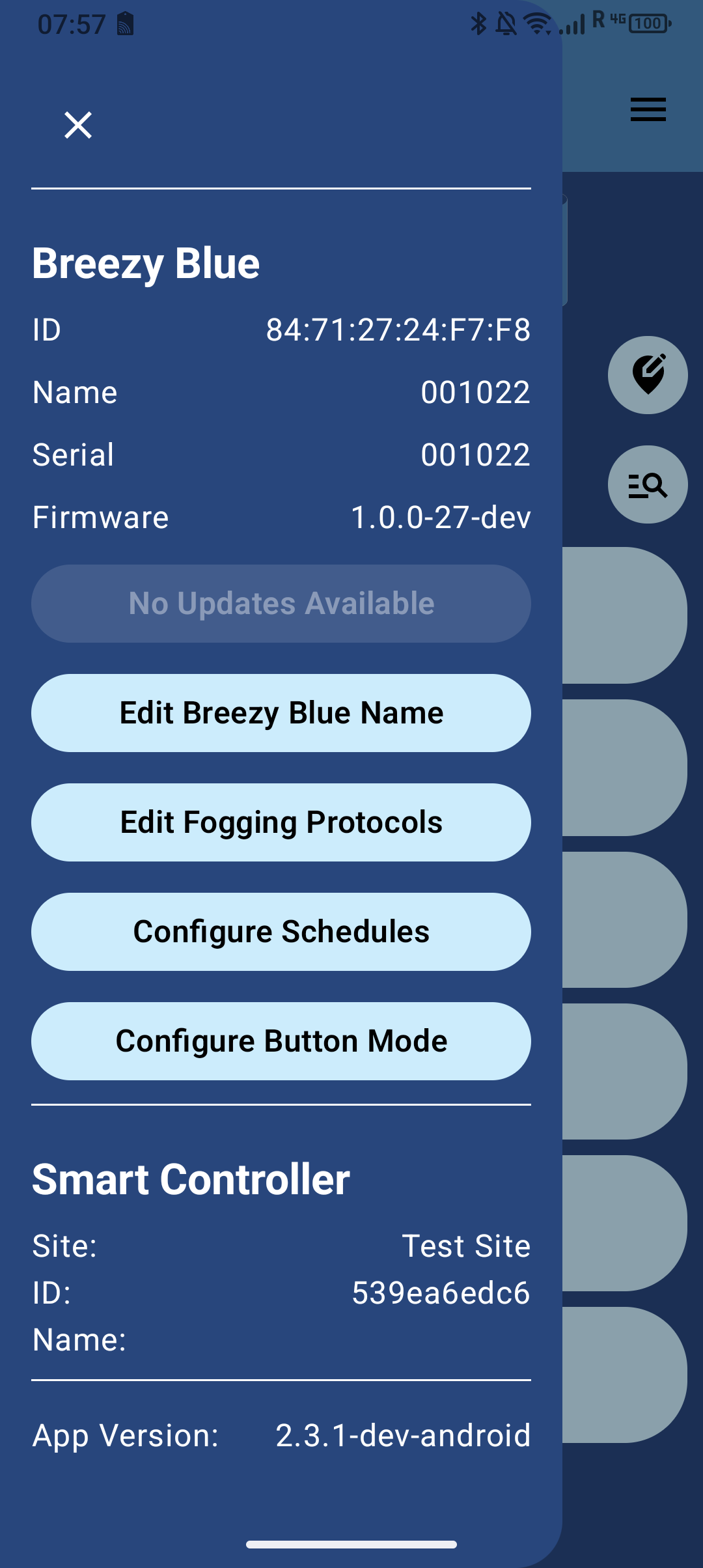Tap the Breezy Blue heading

(x=146, y=264)
